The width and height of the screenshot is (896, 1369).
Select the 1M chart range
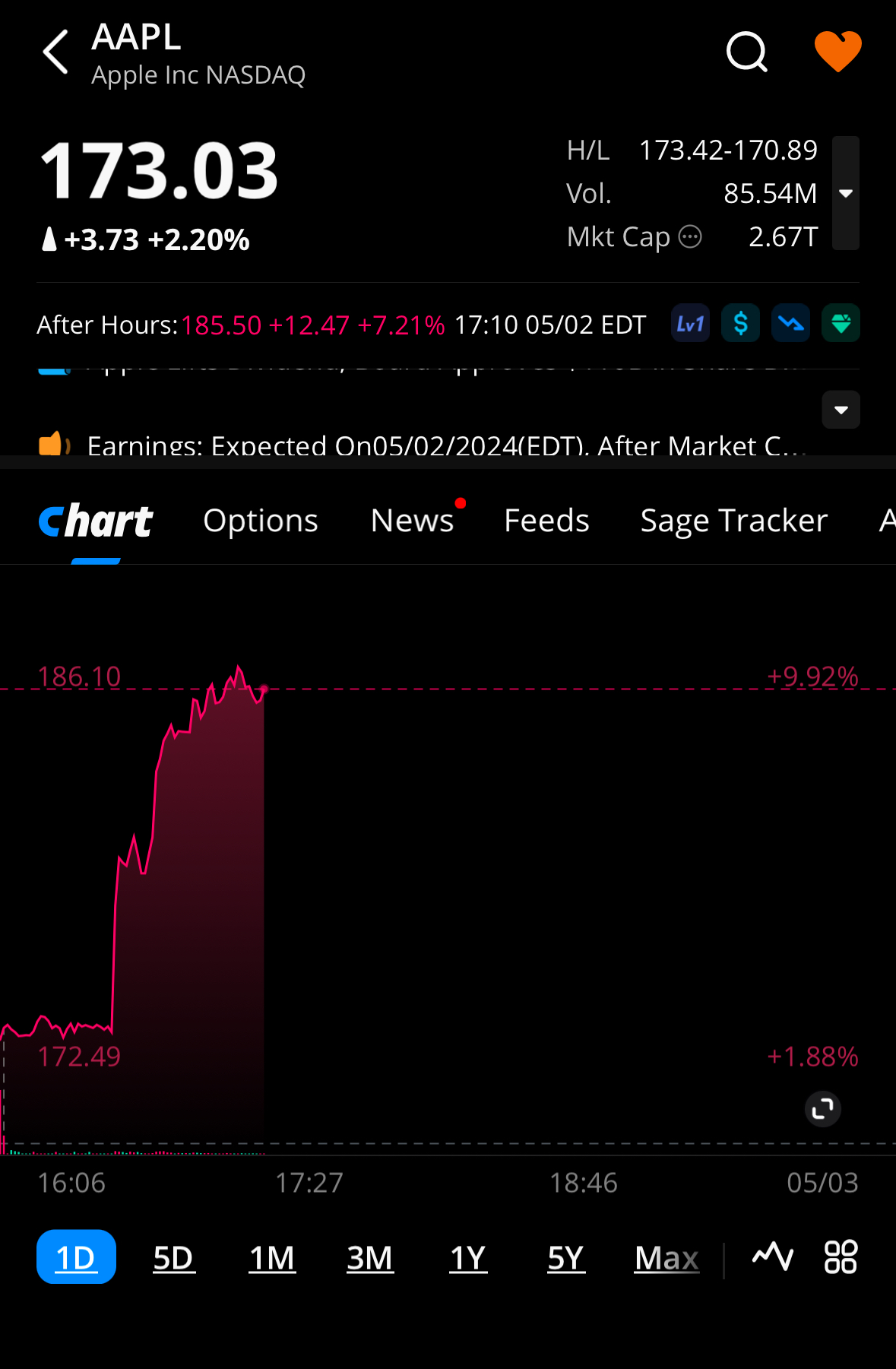tap(272, 1257)
